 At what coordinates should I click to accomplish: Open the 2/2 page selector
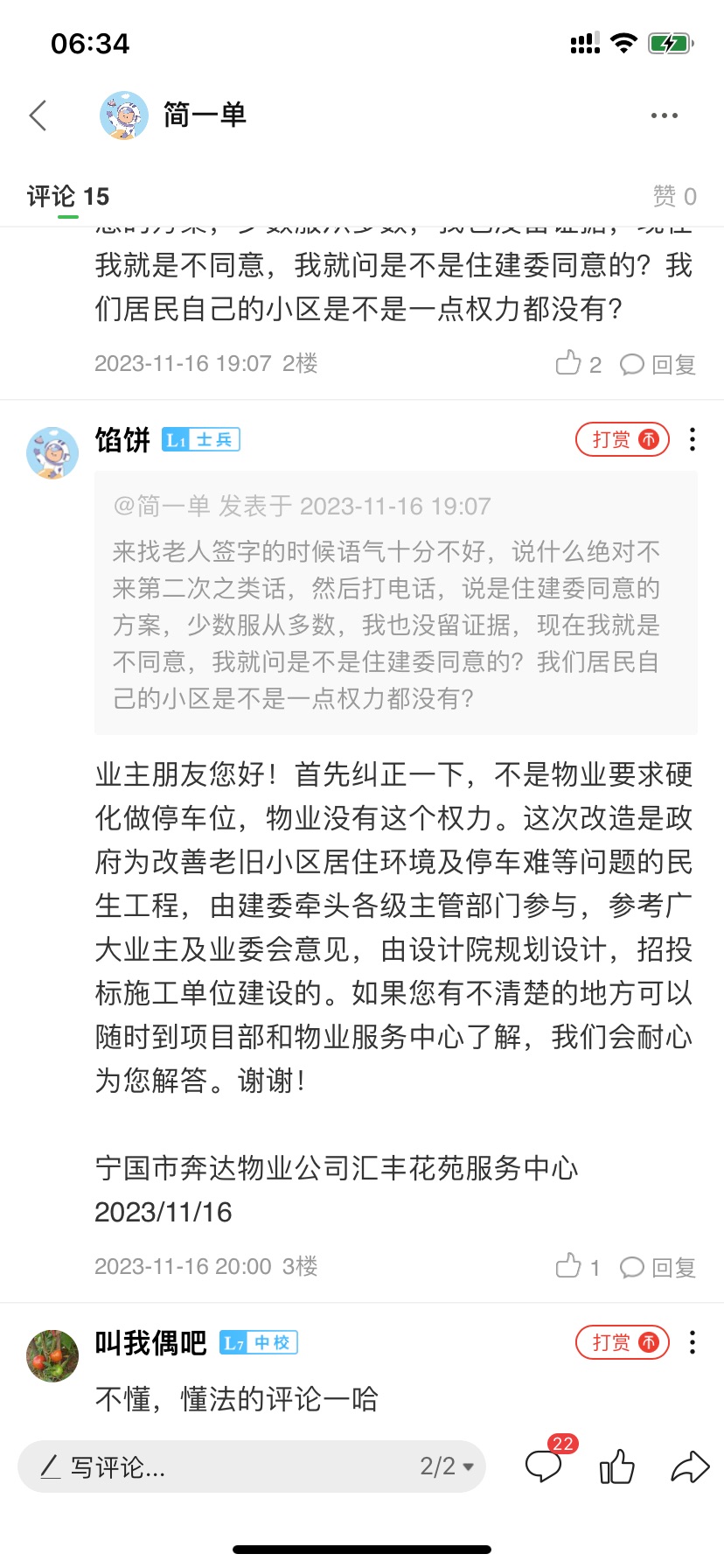[x=447, y=1466]
